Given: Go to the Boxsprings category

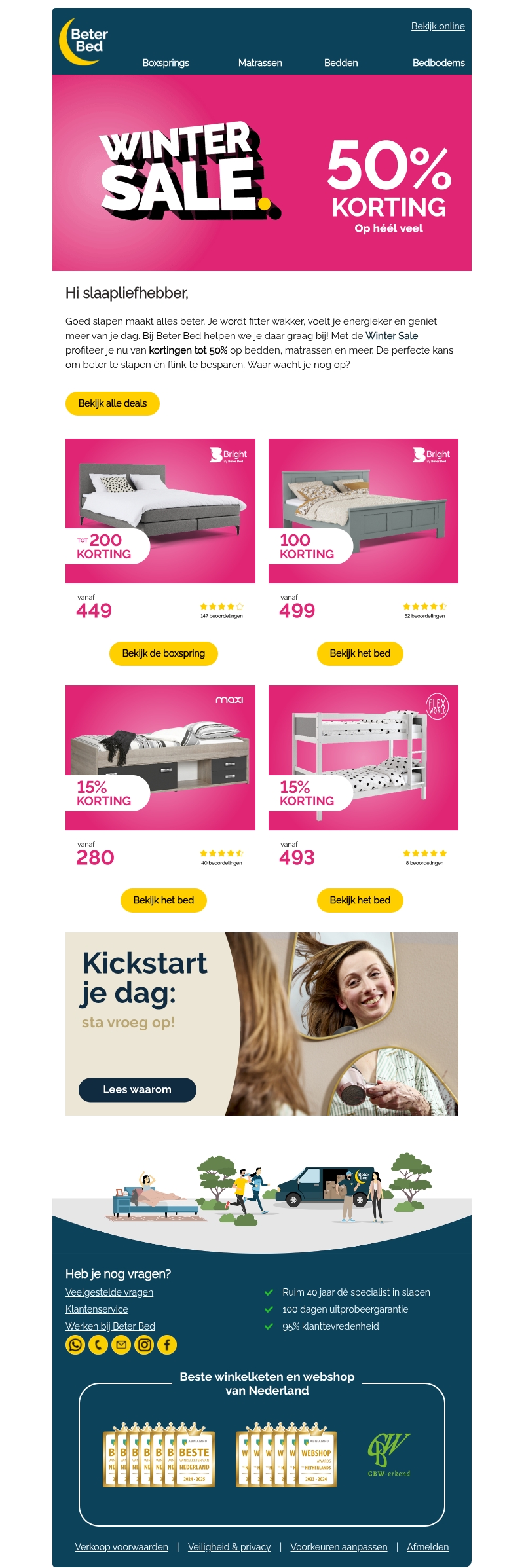Looking at the screenshot, I should pos(166,63).
